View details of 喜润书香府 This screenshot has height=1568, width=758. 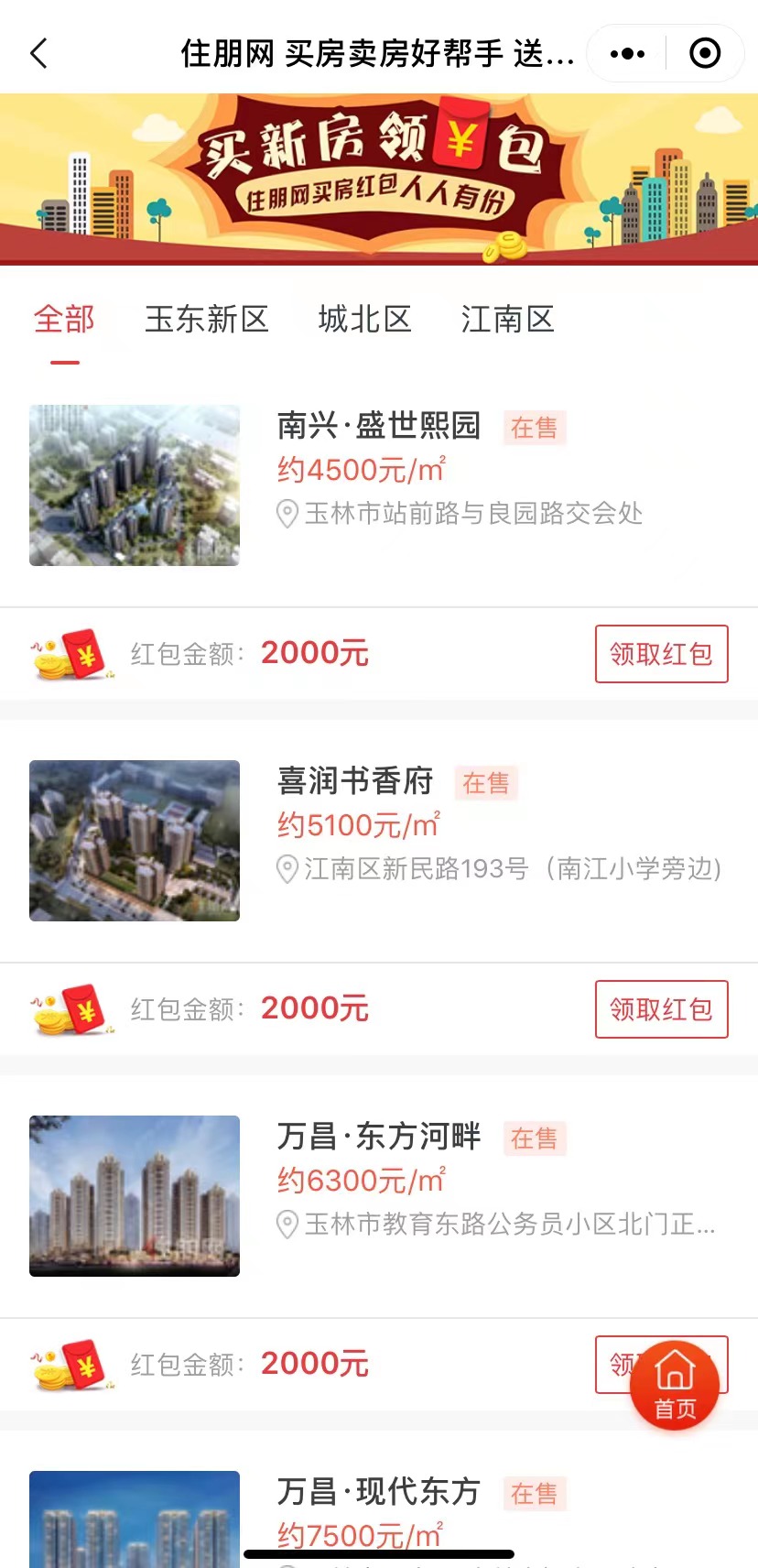pos(355,781)
